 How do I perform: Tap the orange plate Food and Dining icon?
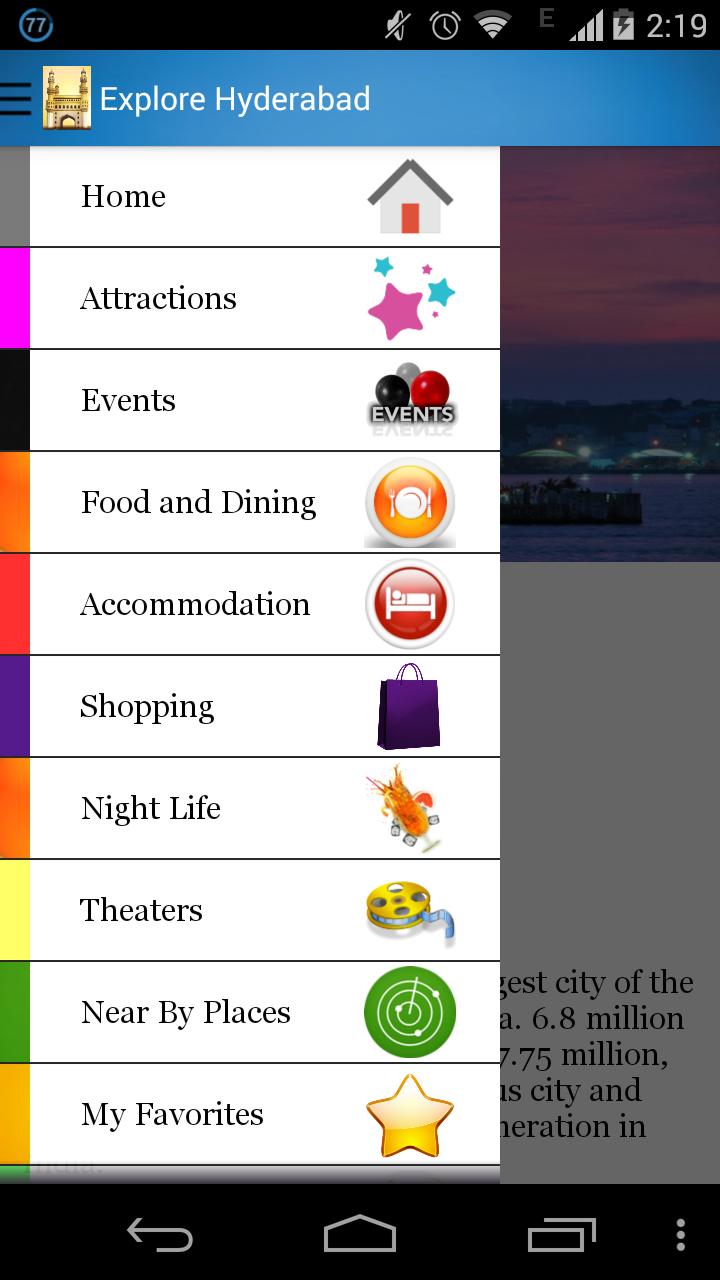[410, 501]
